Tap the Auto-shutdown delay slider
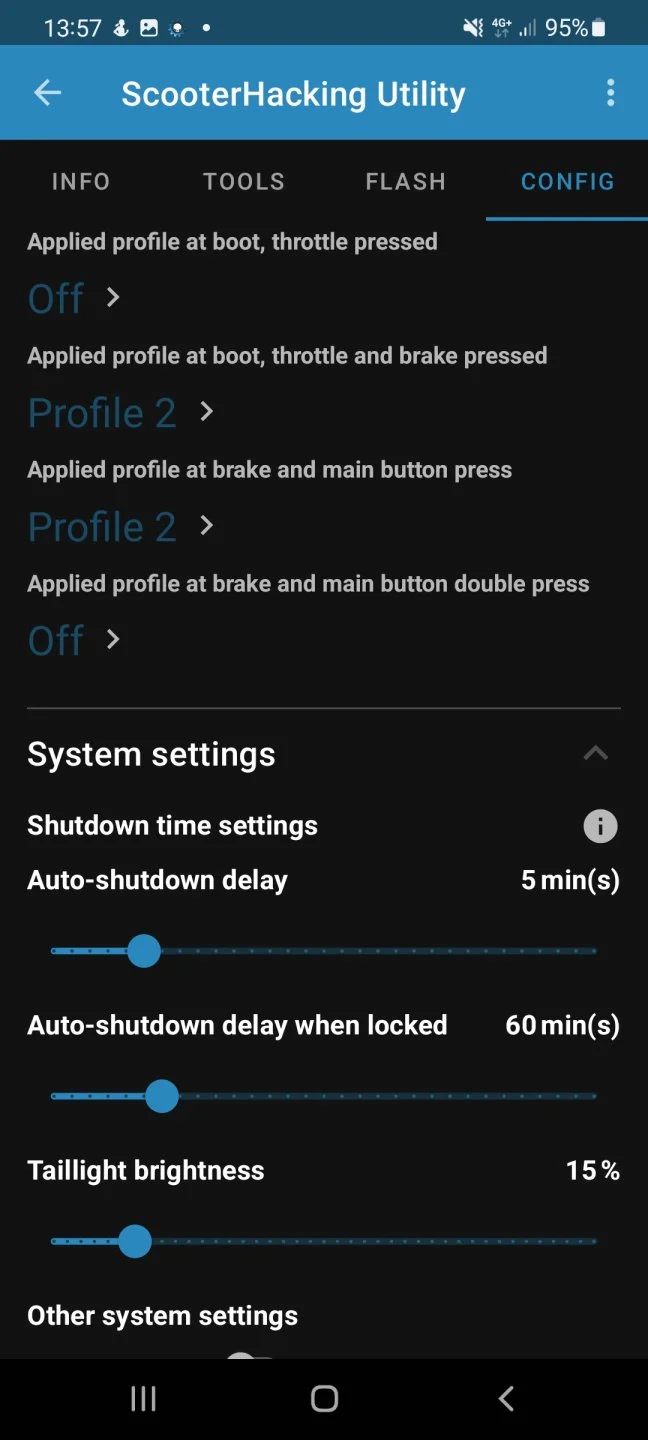This screenshot has width=648, height=1440. pos(144,951)
